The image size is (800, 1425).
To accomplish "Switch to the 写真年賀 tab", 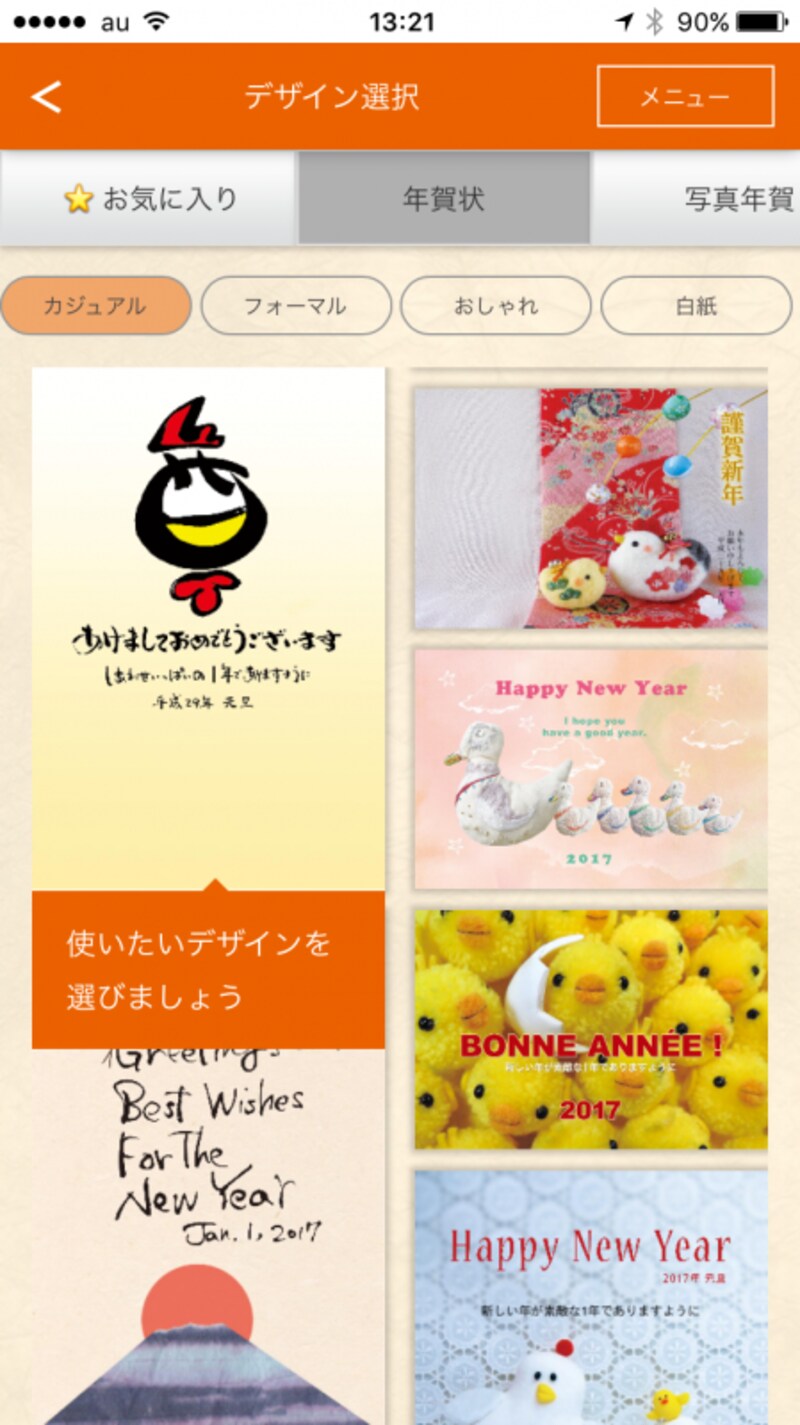I will point(720,199).
